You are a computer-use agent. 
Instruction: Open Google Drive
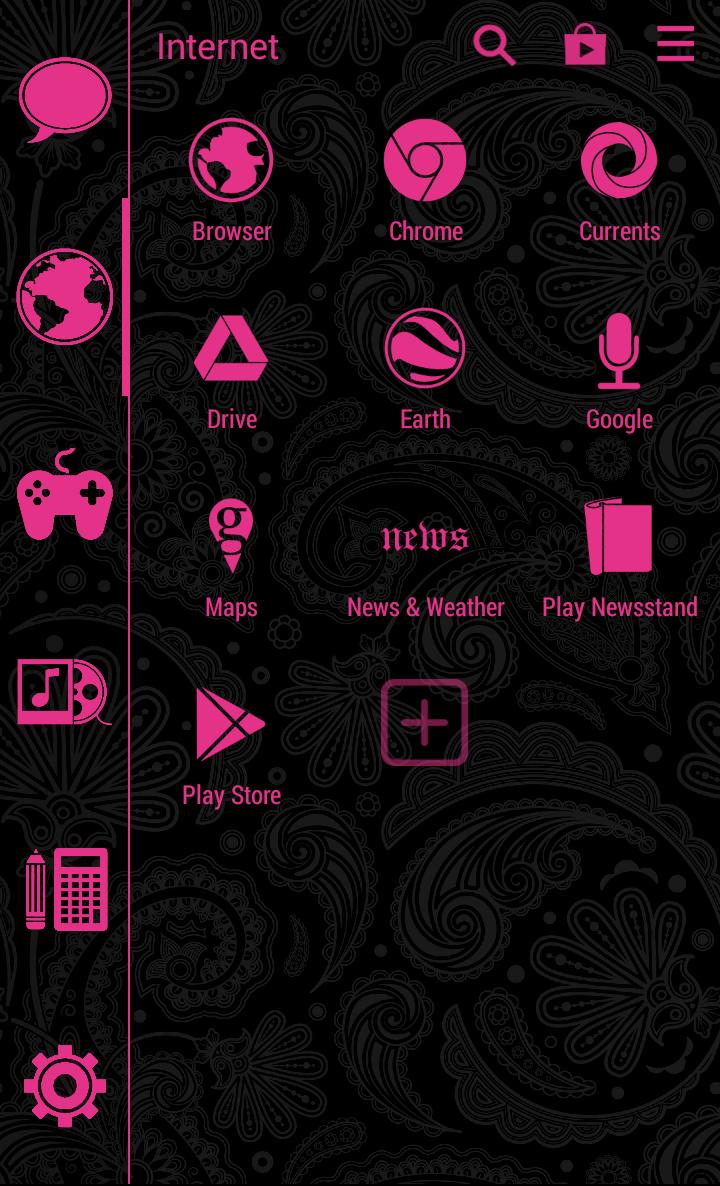pos(231,348)
